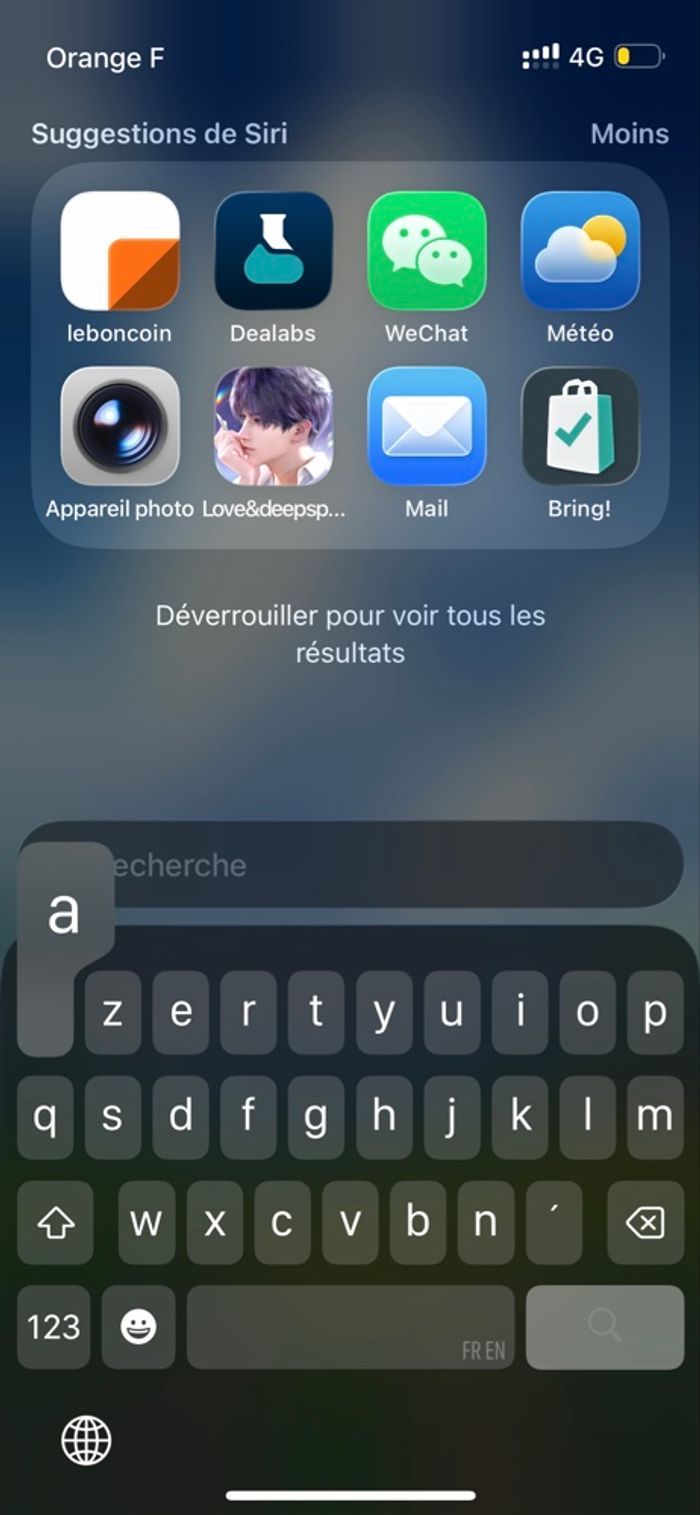
Task: Open the emoji keyboard
Action: 138,1327
